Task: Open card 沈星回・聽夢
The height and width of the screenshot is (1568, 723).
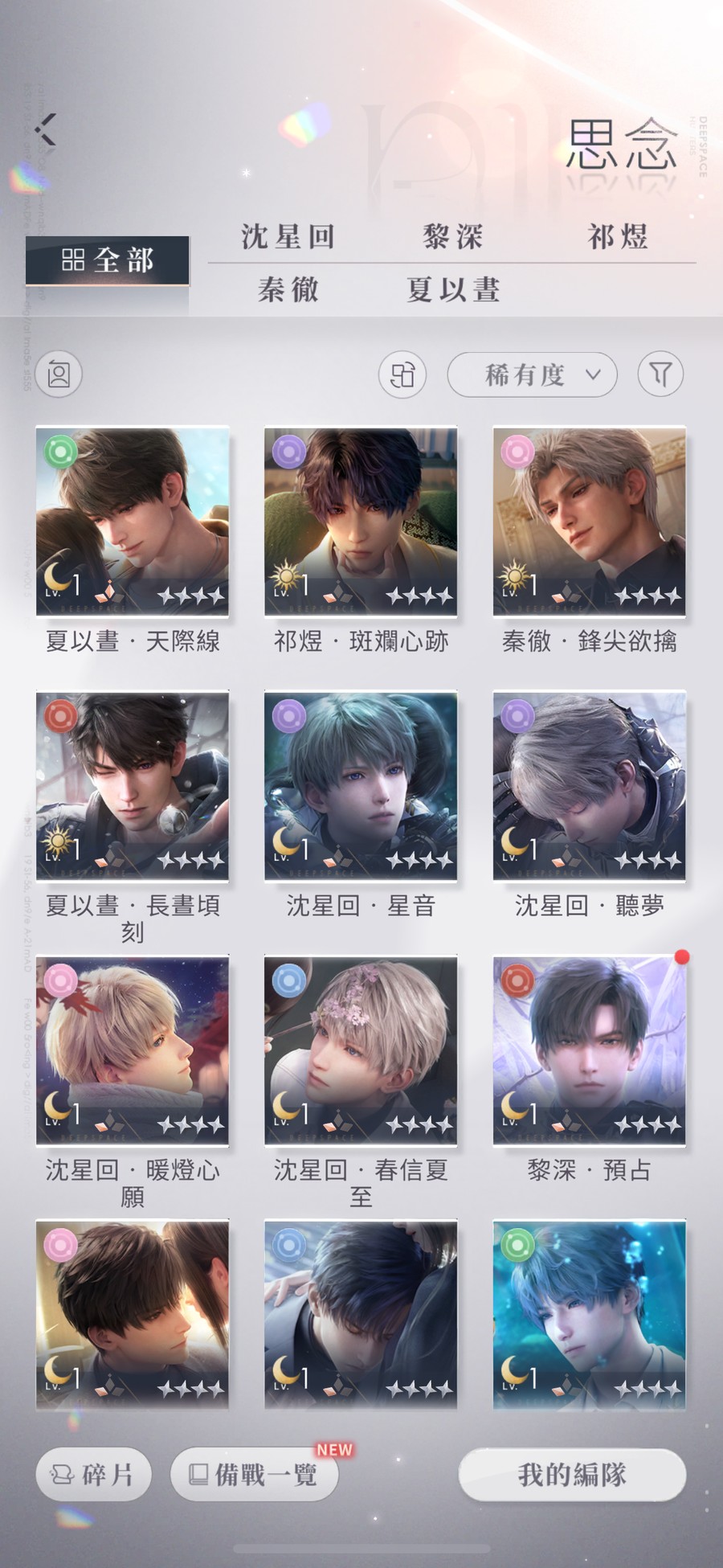Action: [589, 786]
